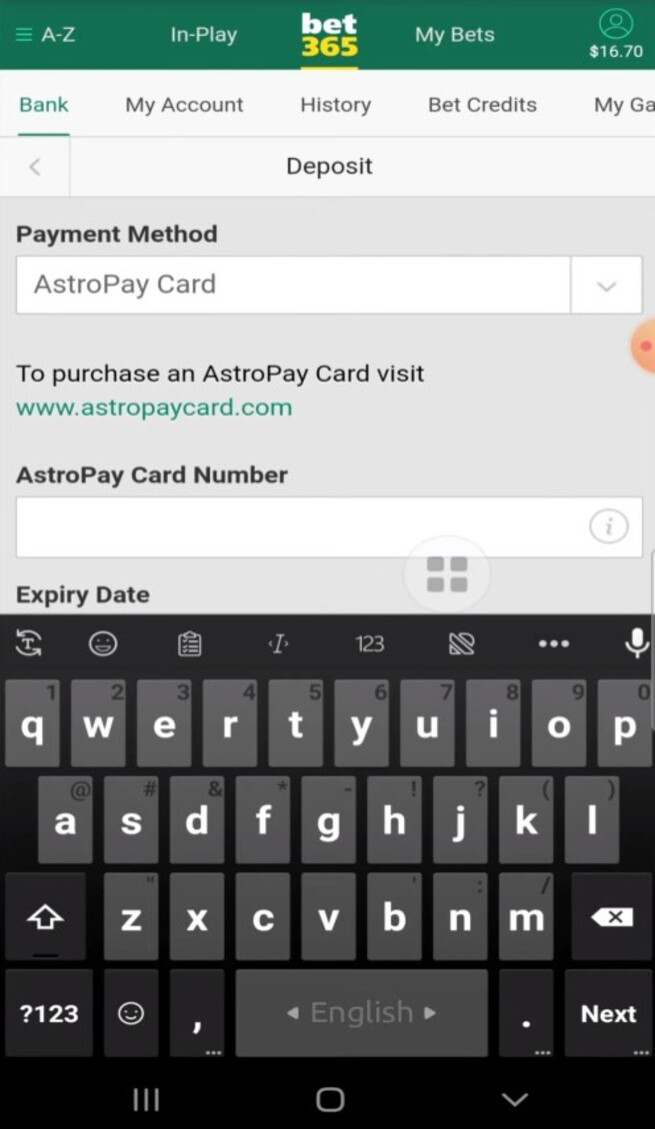Go to In-Play section
Viewport: 655px width, 1129px height.
(204, 35)
